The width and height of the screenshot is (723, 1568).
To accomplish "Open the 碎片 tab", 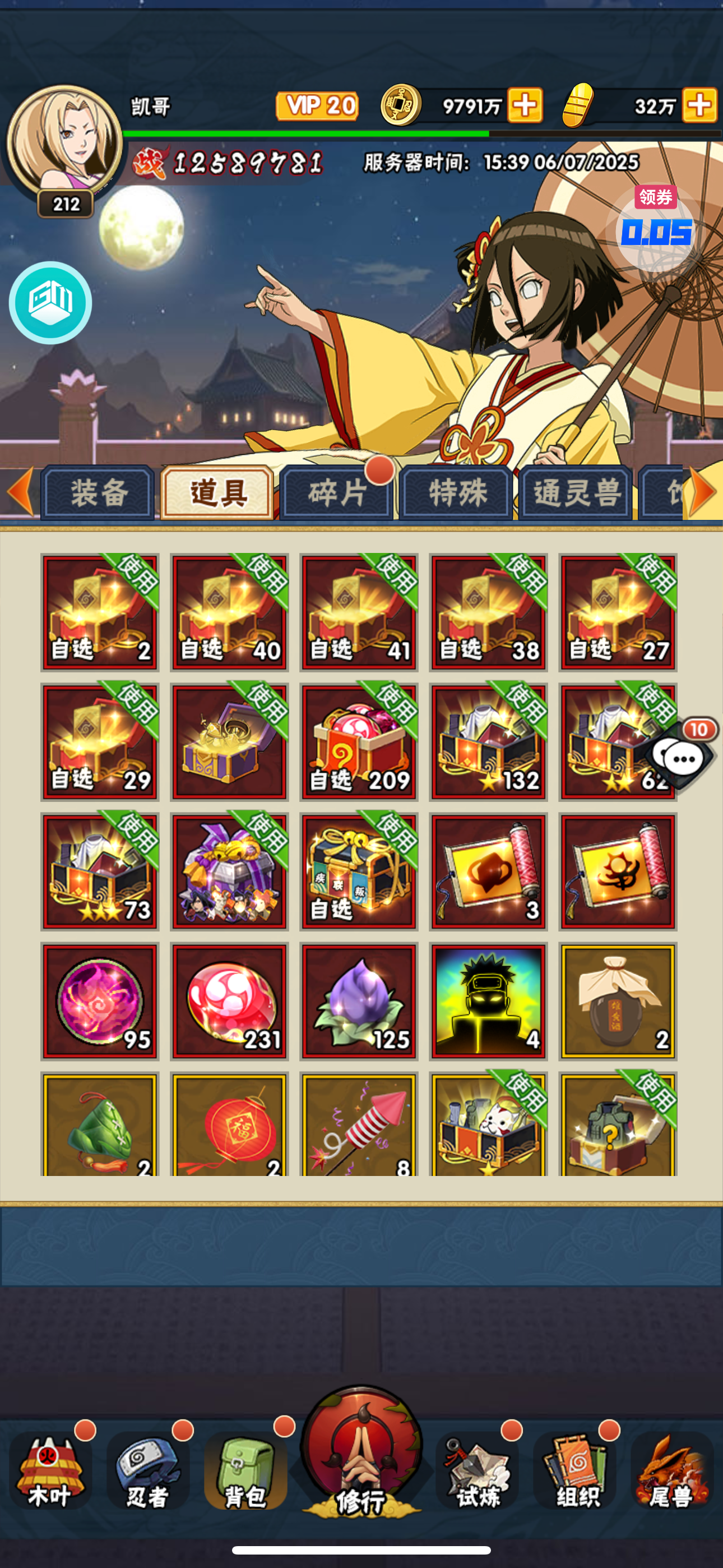I will pos(336,492).
